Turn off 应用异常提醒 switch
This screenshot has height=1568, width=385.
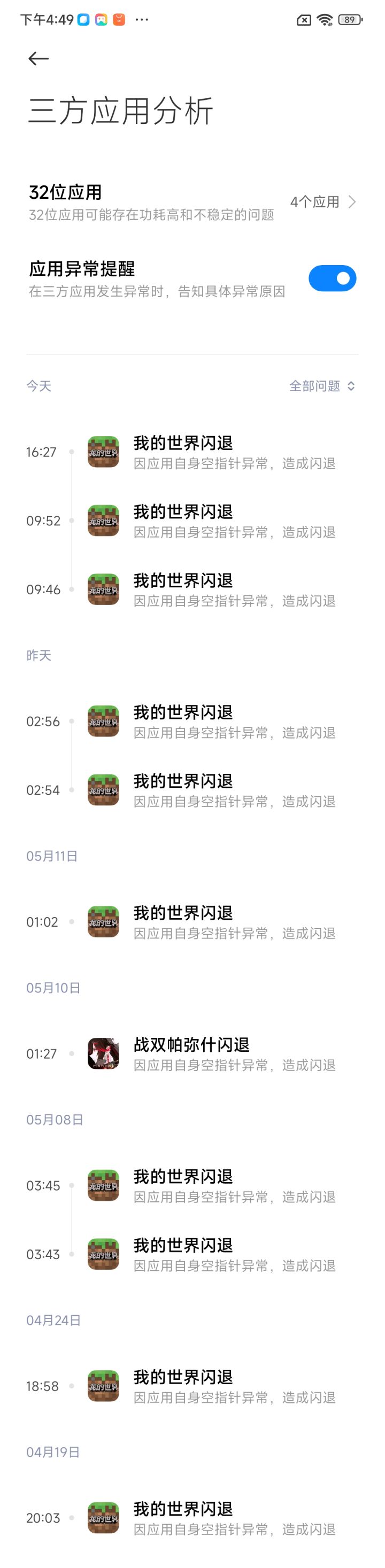[332, 278]
